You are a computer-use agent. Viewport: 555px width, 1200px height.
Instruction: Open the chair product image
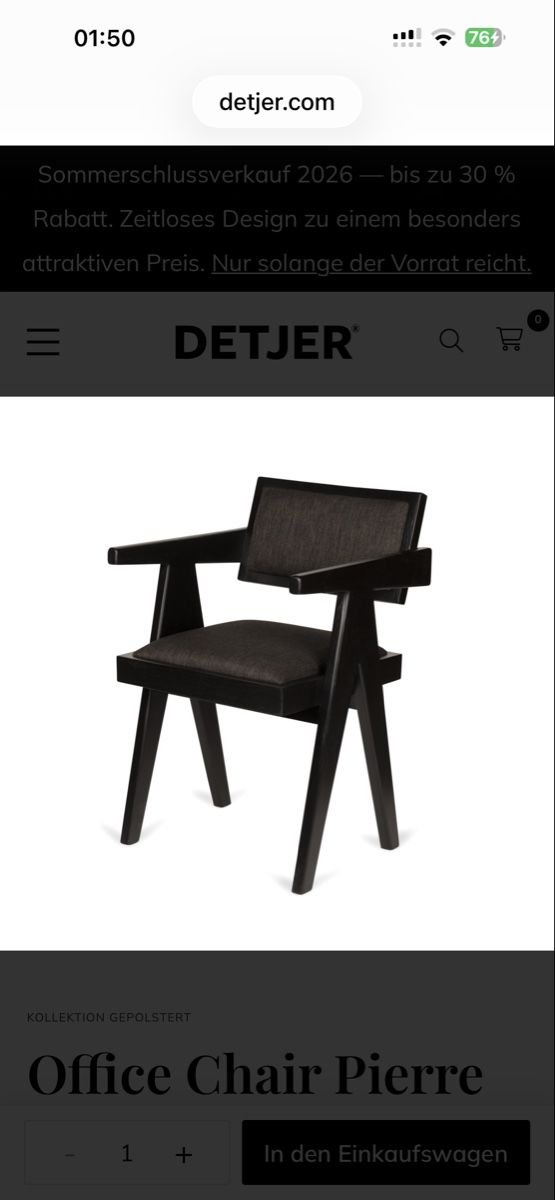[270, 686]
